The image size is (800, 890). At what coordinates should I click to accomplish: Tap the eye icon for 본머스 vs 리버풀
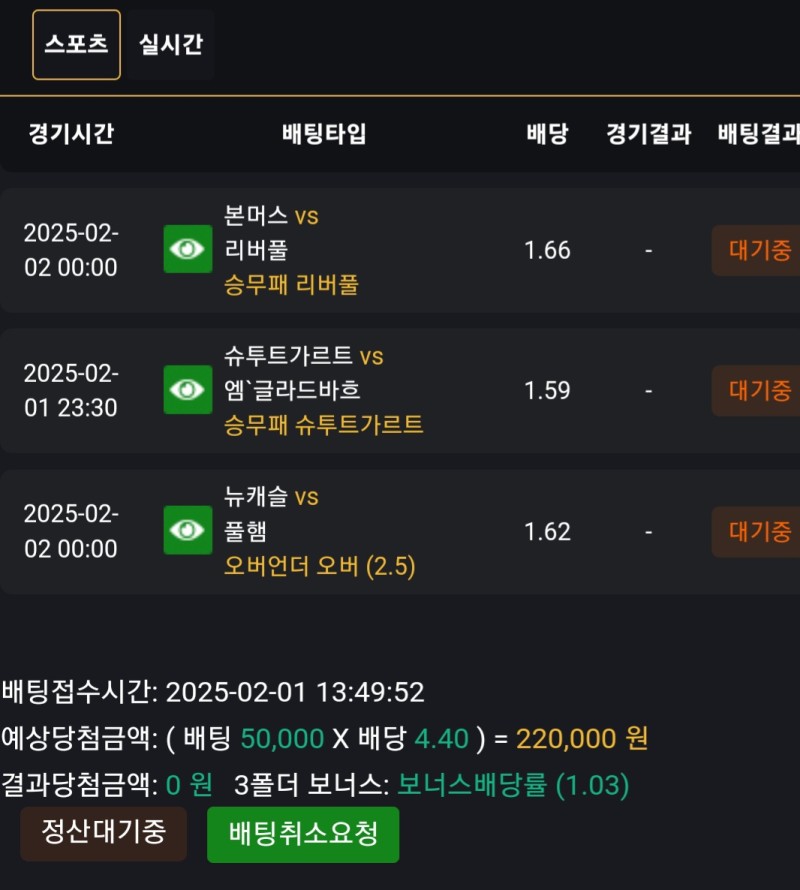coord(188,249)
